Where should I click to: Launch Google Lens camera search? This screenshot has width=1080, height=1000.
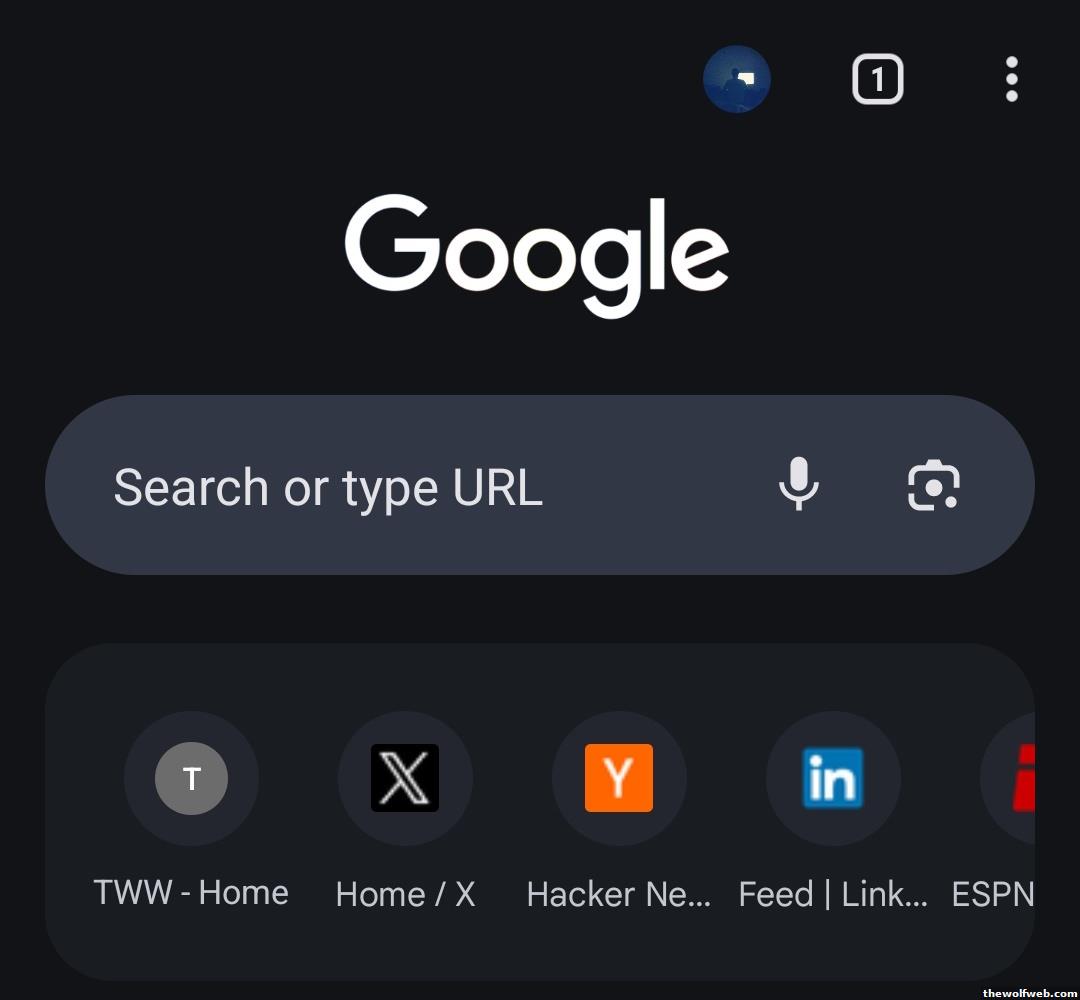(x=933, y=486)
